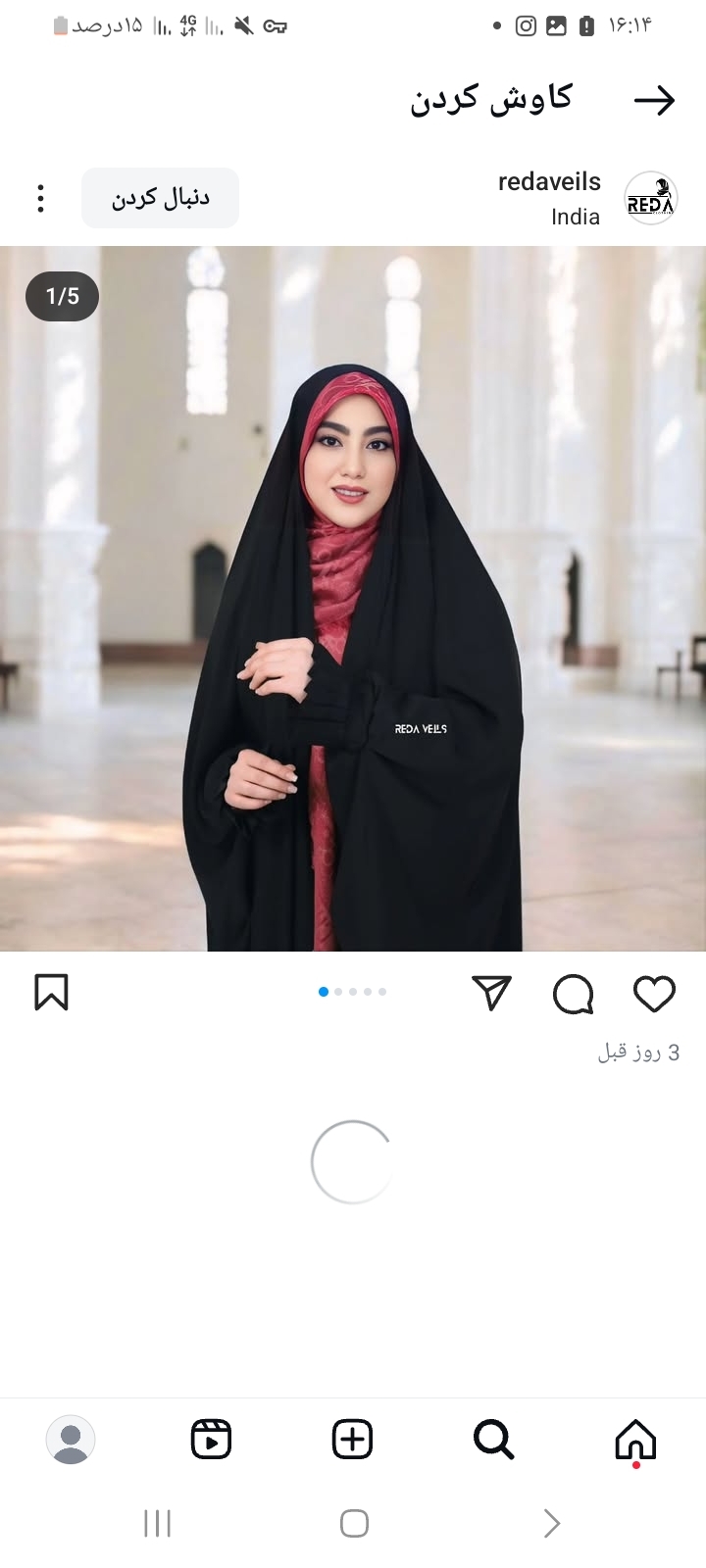The image size is (706, 1568).
Task: Open the redaveils profile picture
Action: (651, 198)
